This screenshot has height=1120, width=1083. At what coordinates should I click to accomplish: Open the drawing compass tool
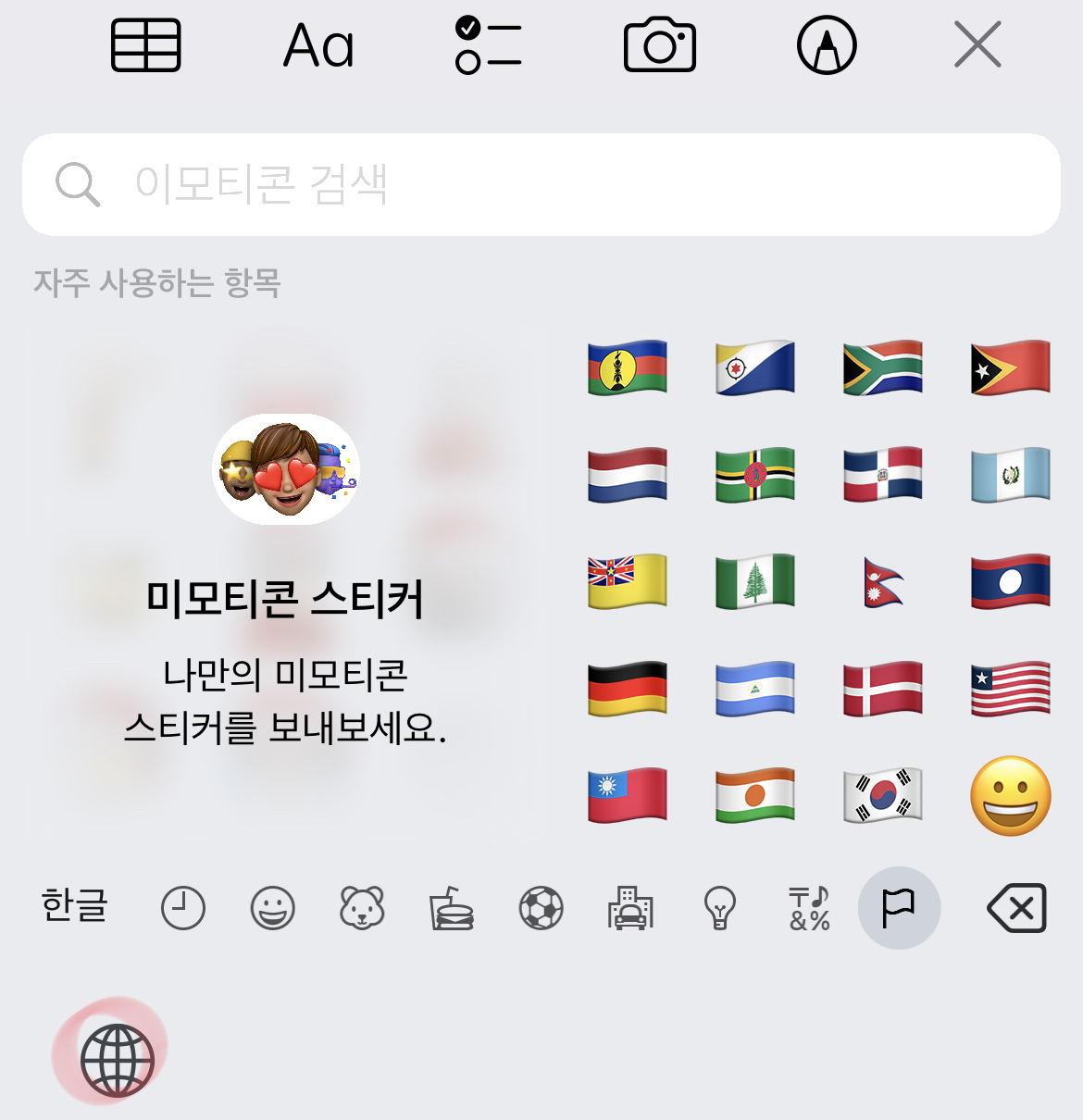pyautogui.click(x=825, y=44)
